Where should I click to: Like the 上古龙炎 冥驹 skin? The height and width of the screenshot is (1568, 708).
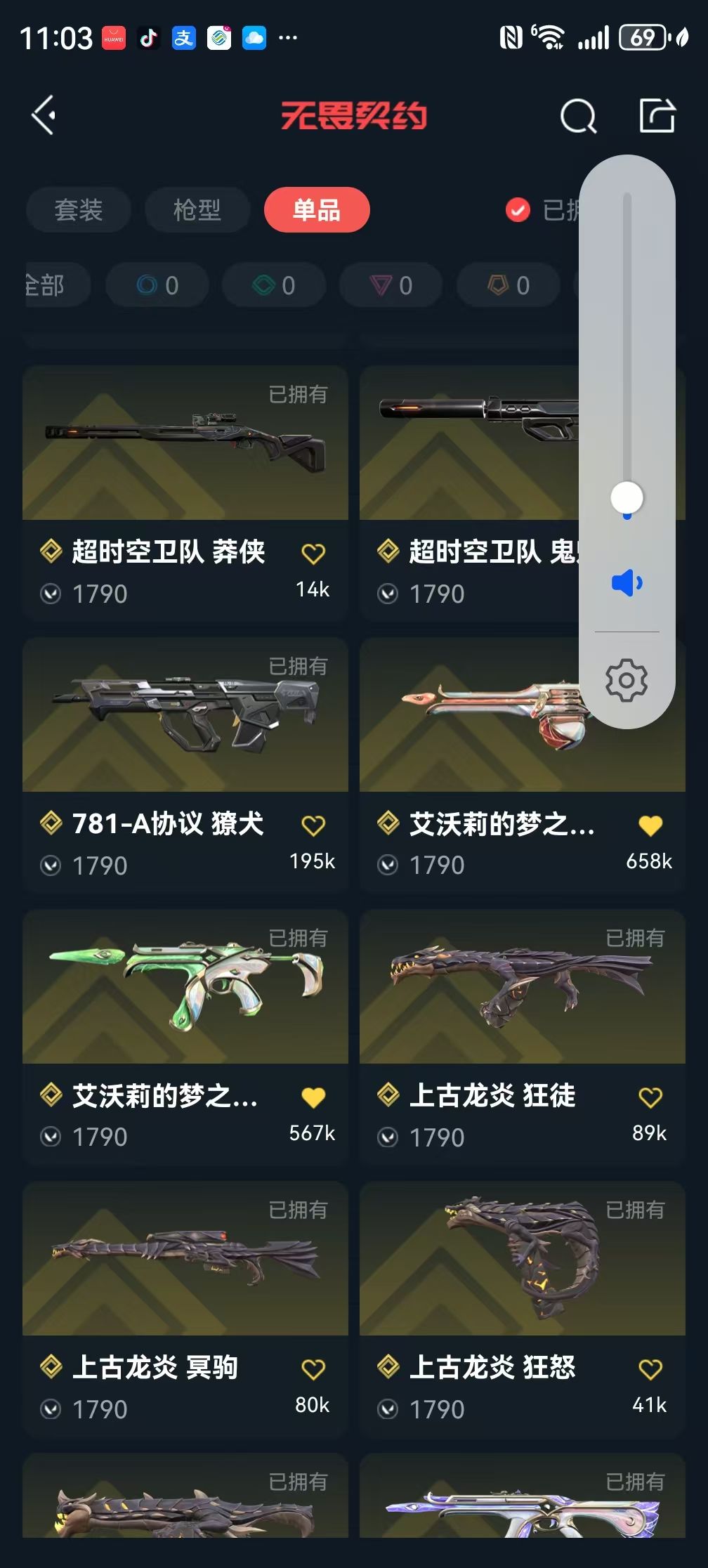(313, 1369)
